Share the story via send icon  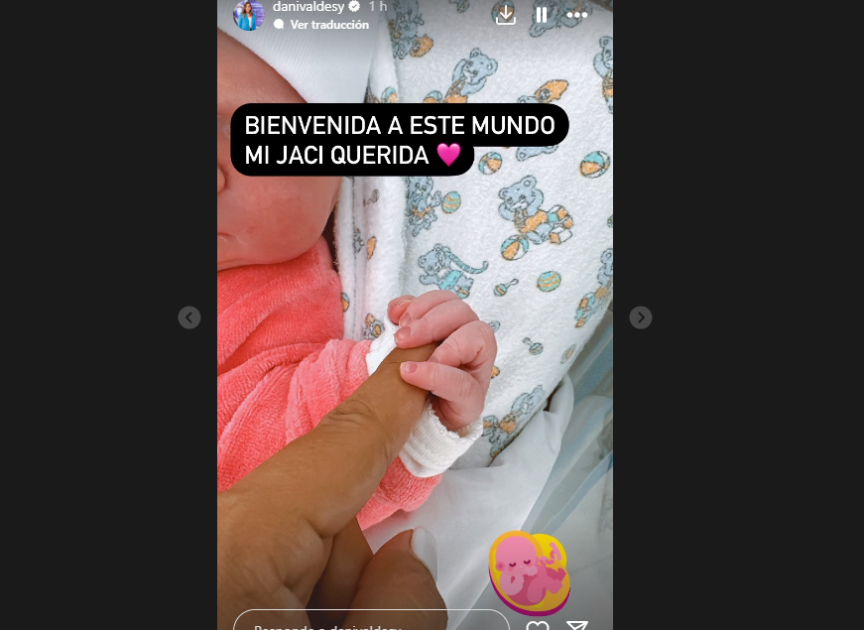pos(578,625)
